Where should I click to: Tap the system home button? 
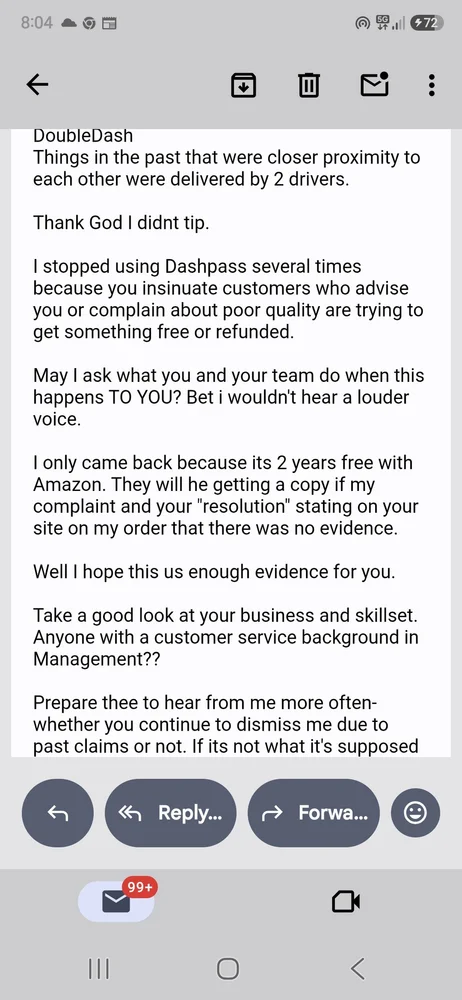228,969
